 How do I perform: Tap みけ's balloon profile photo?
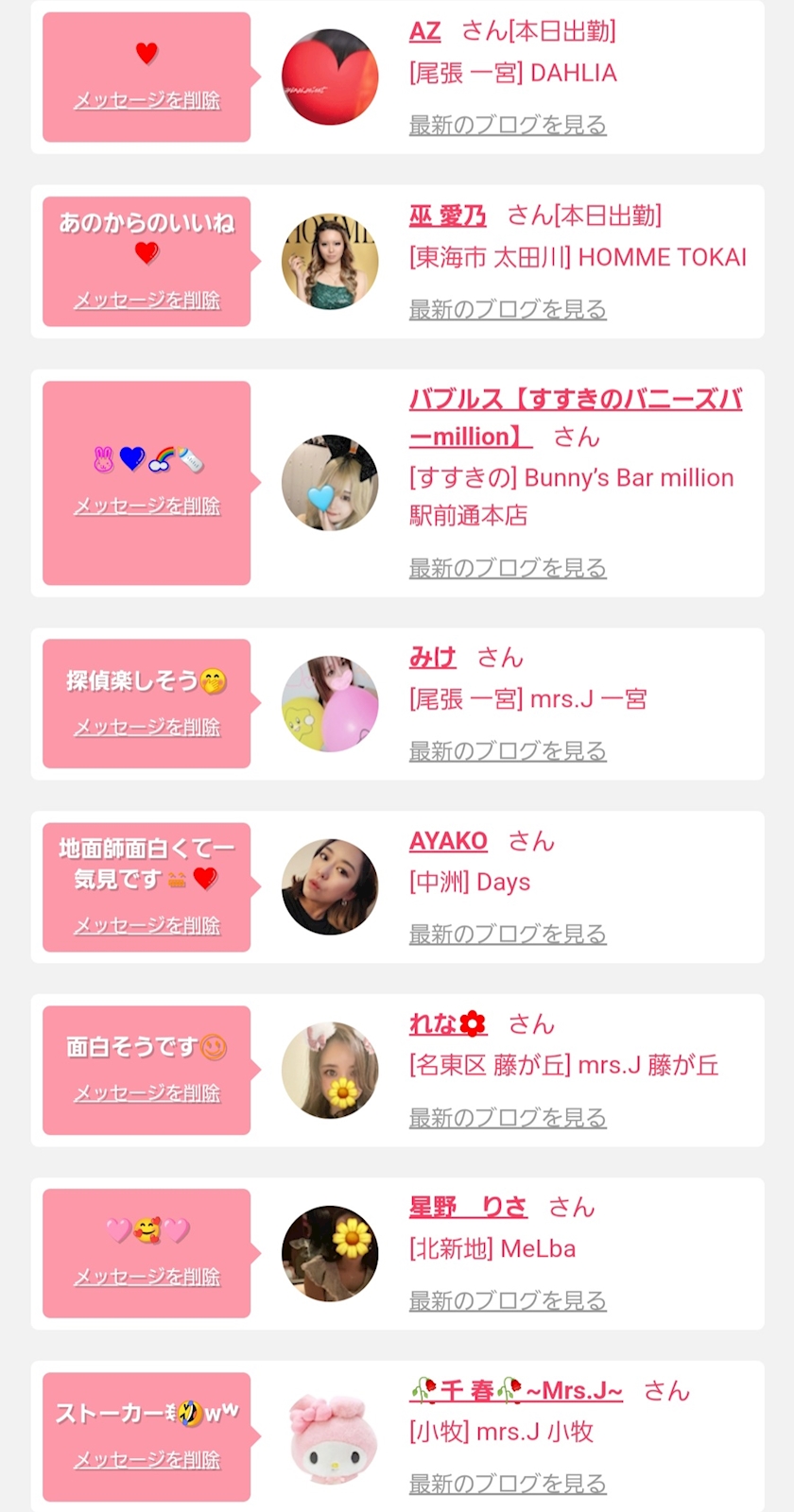coord(330,704)
